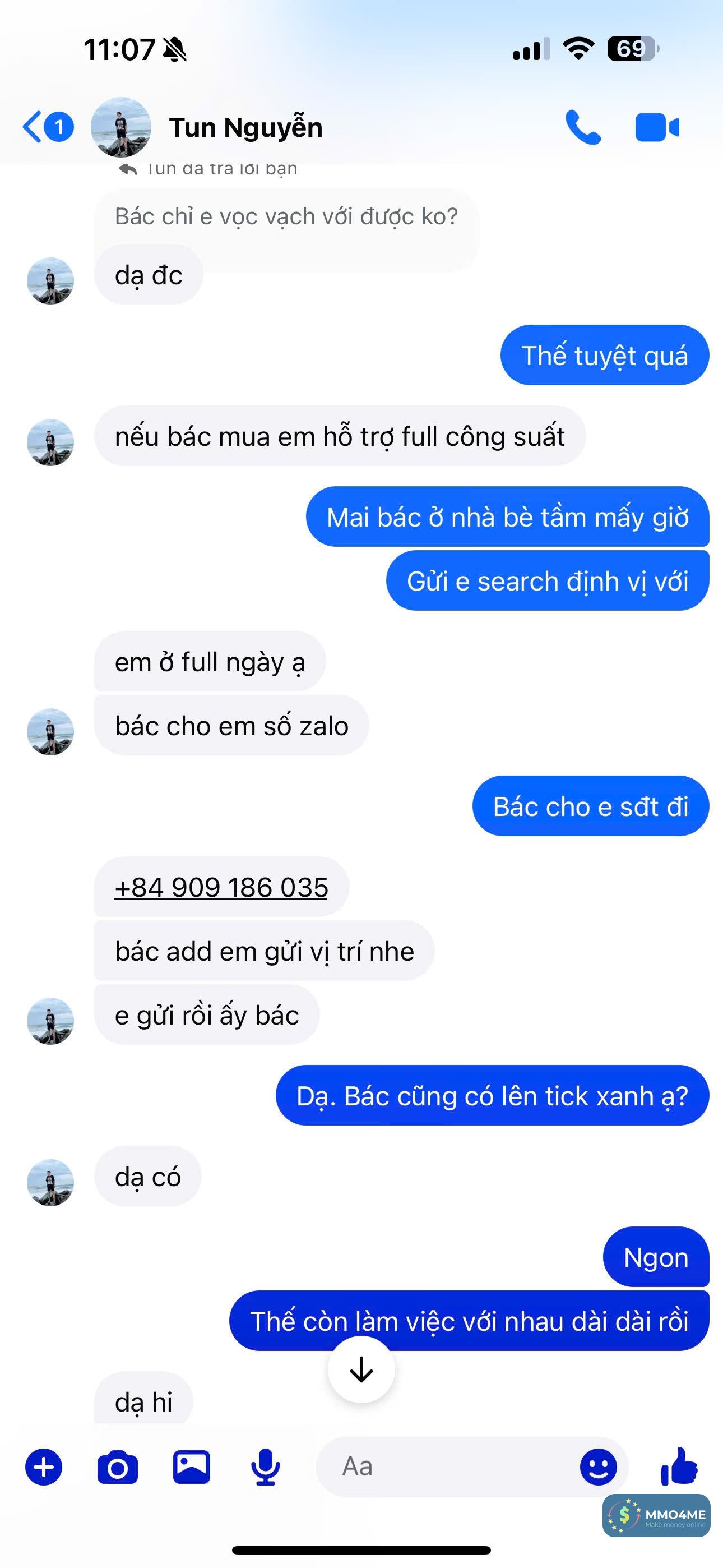Open the photo gallery picker
This screenshot has width=723, height=1568.
pyautogui.click(x=192, y=1467)
